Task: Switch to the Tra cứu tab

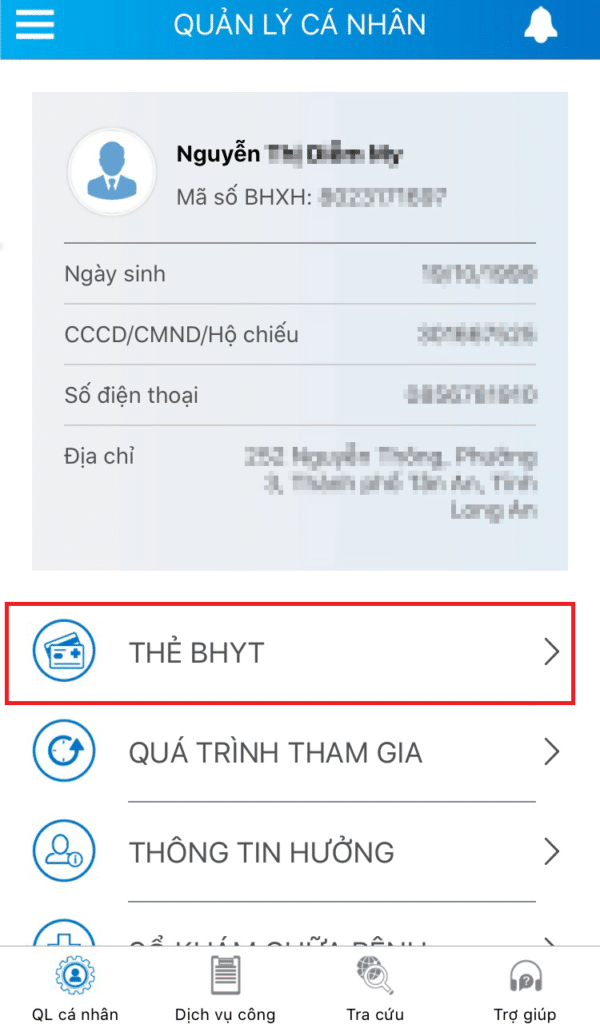Action: [x=375, y=987]
